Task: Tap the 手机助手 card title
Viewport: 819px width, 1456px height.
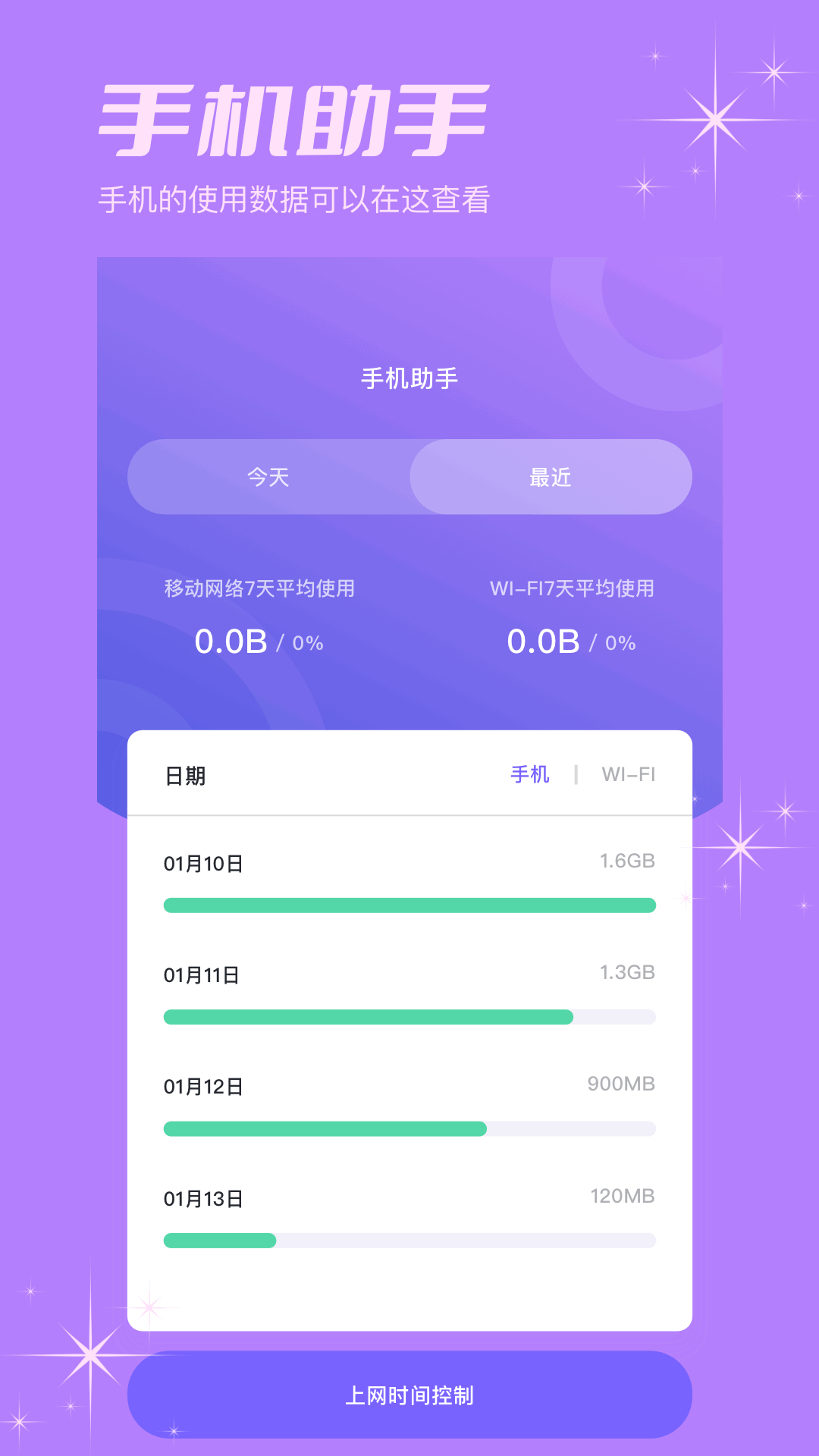Action: tap(409, 377)
